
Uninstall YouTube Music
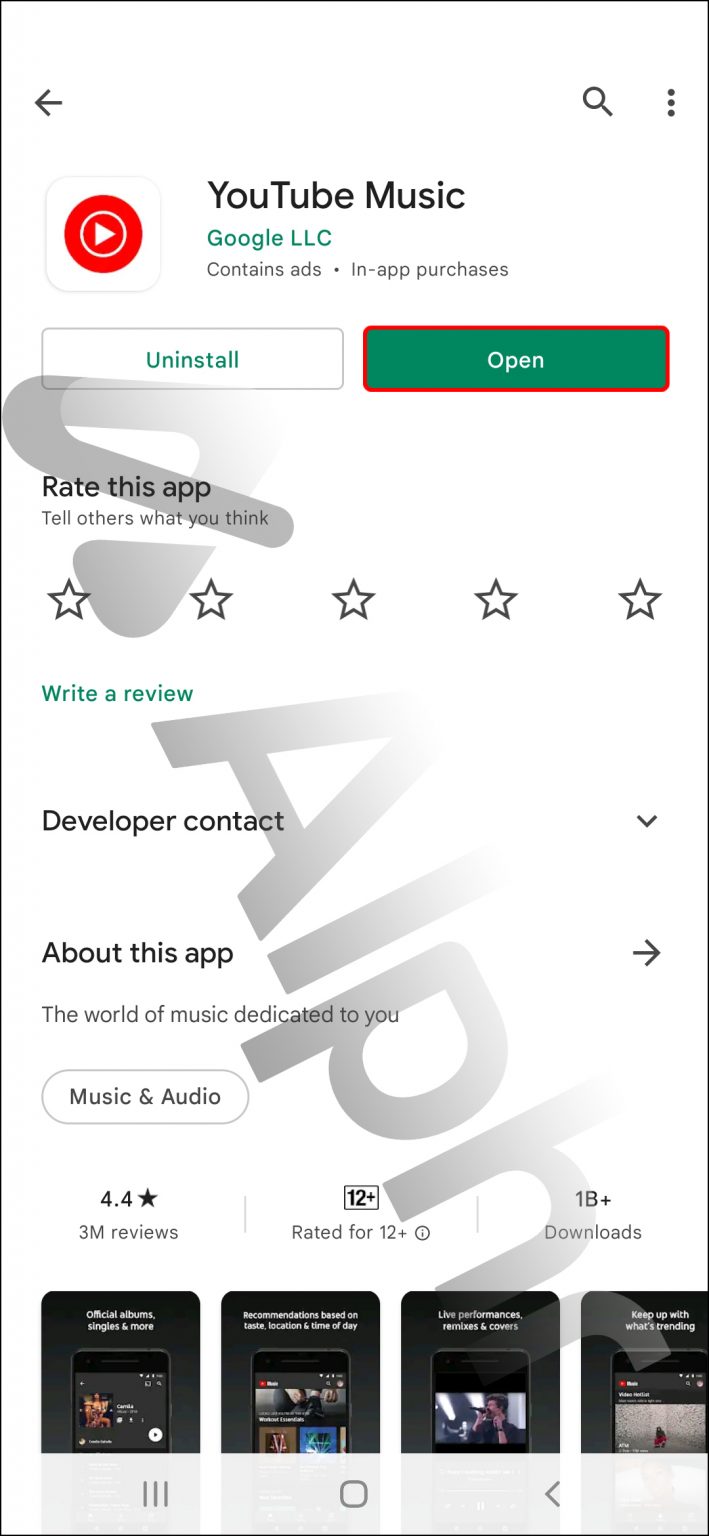pos(192,359)
